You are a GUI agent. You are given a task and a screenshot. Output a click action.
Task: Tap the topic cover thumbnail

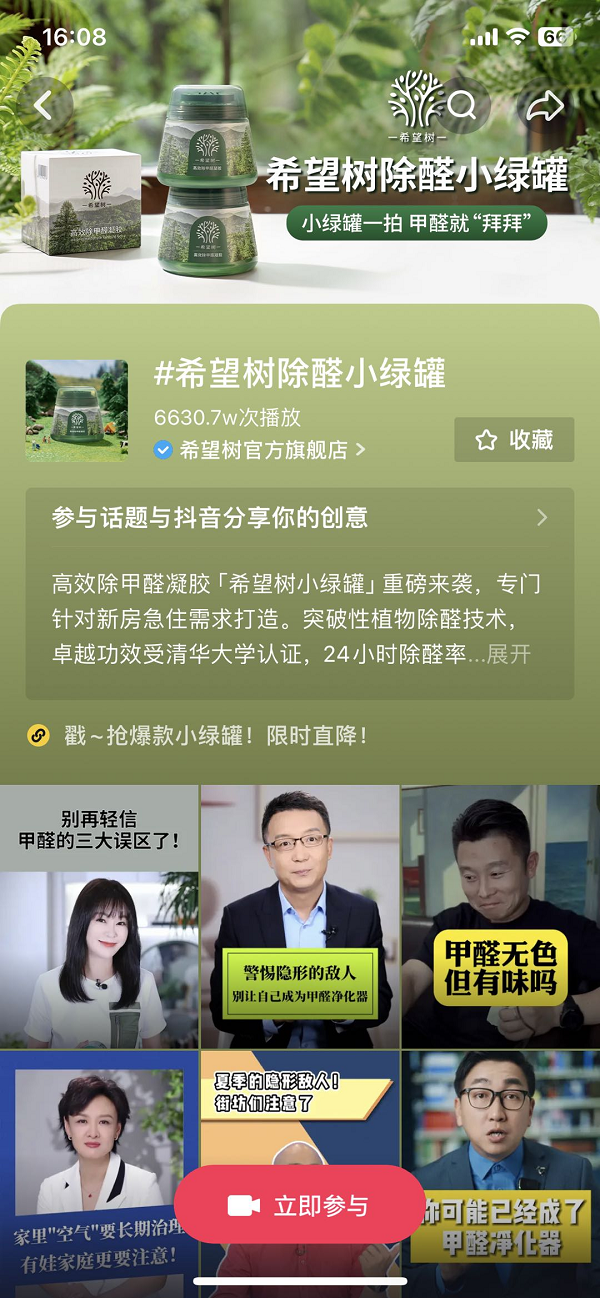click(x=77, y=410)
